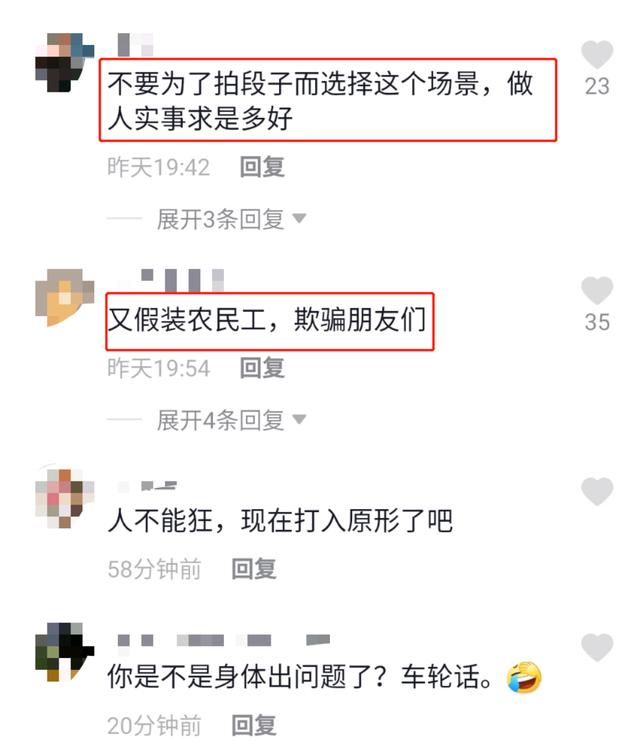Like the comment 又假装农民工
The image size is (640, 753).
[597, 291]
